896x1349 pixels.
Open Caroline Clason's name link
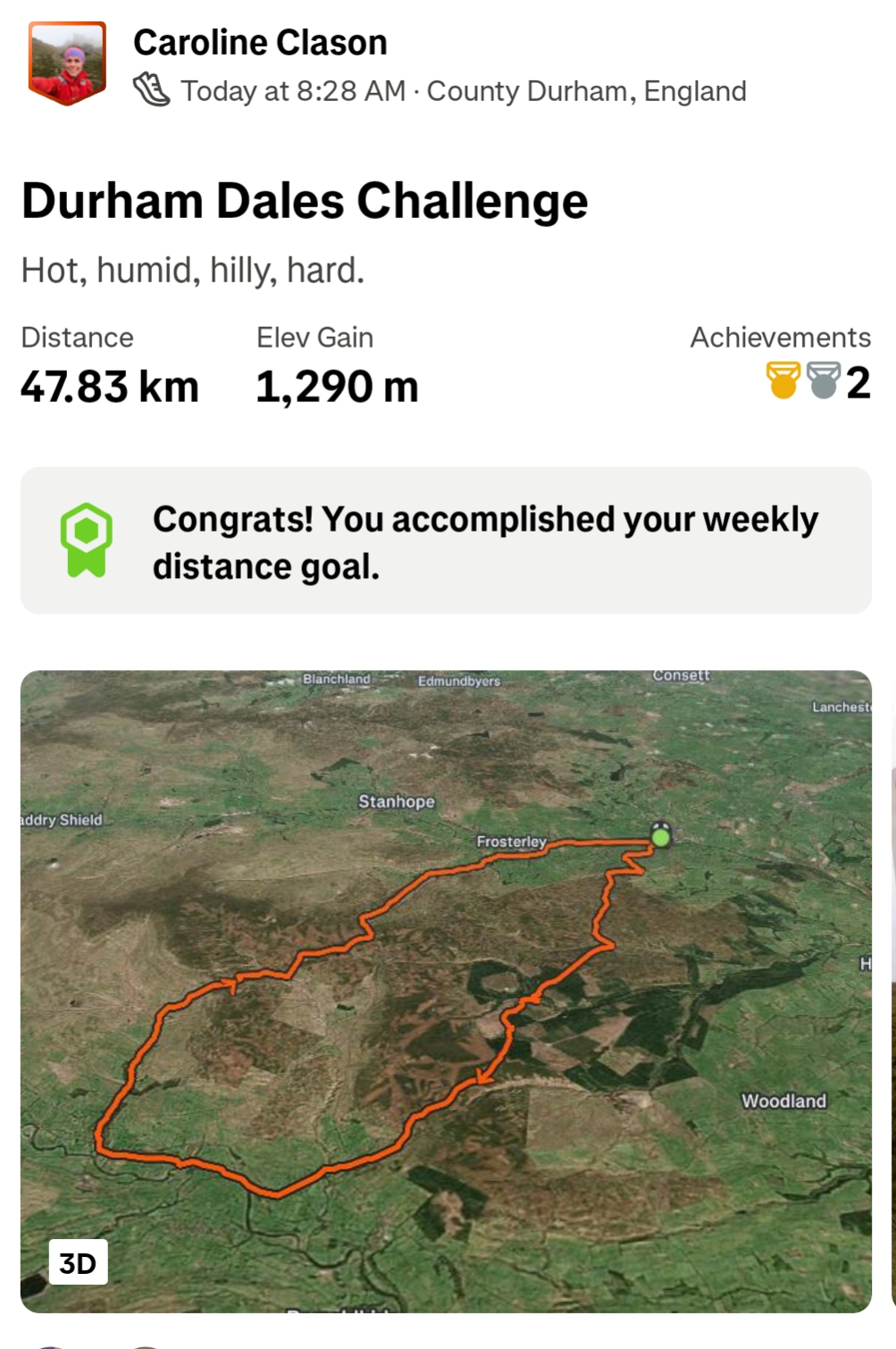pos(260,42)
